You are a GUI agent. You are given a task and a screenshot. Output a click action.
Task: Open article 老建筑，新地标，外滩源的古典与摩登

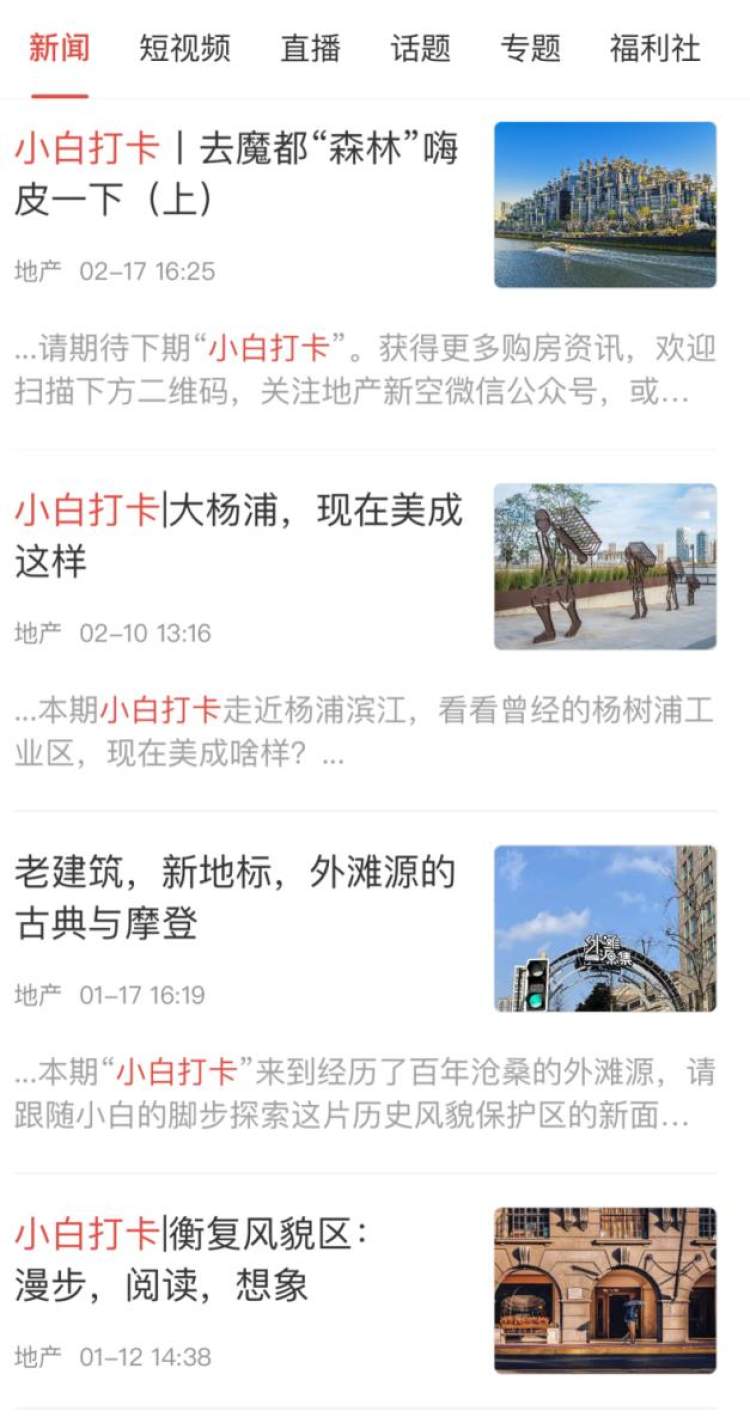[x=235, y=898]
